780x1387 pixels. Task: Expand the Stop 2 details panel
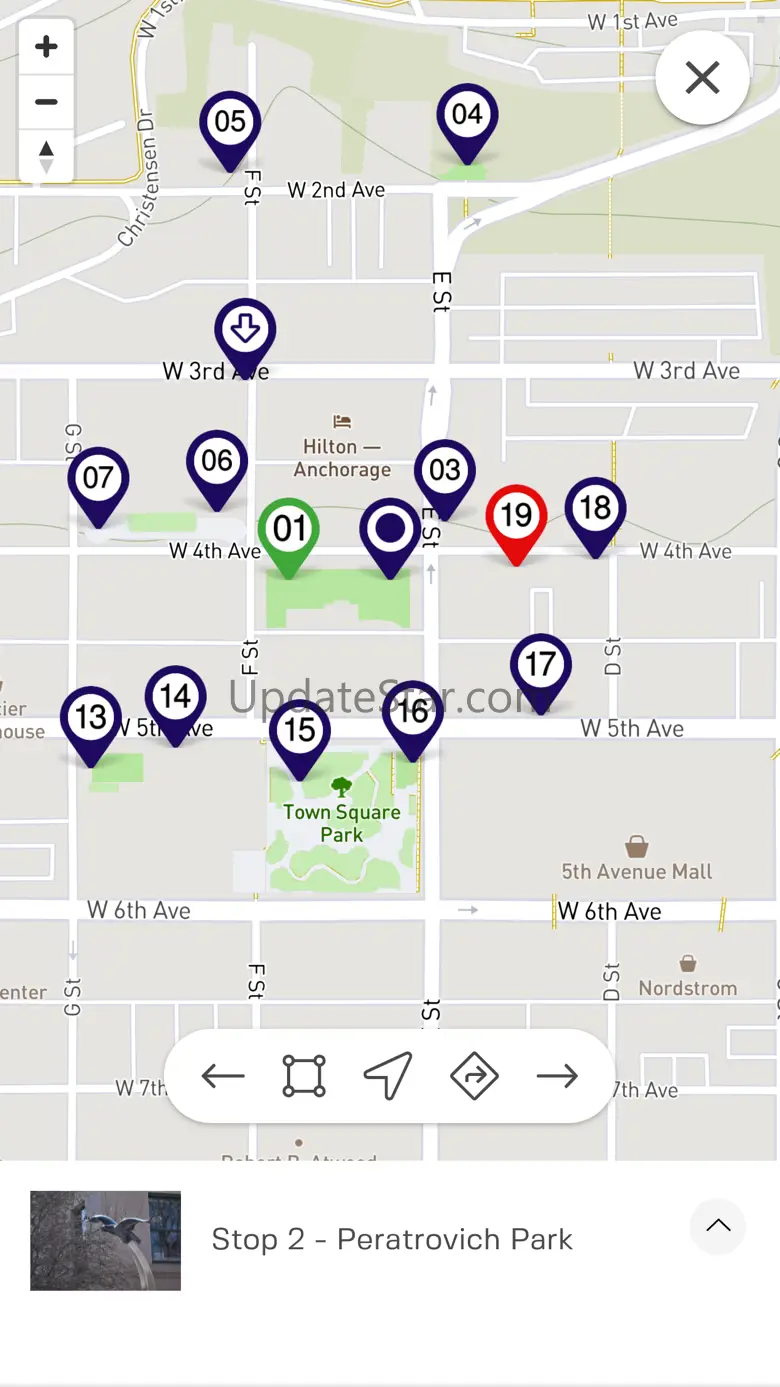(x=718, y=1226)
